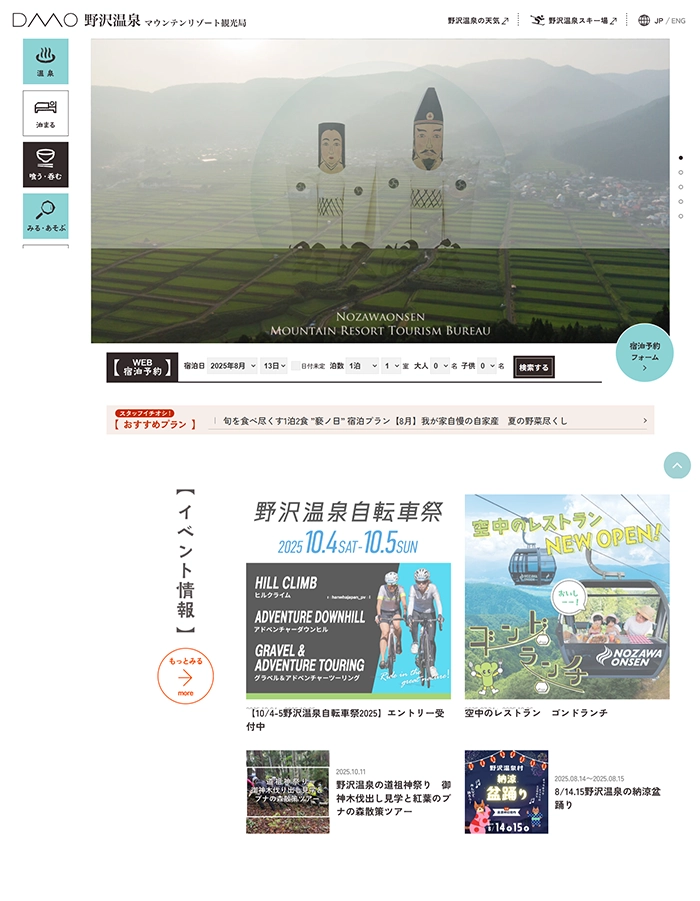Viewport: 700px width, 901px height.
Task: Open the recommended plan 旬を食べ尽くす link
Action: point(395,421)
